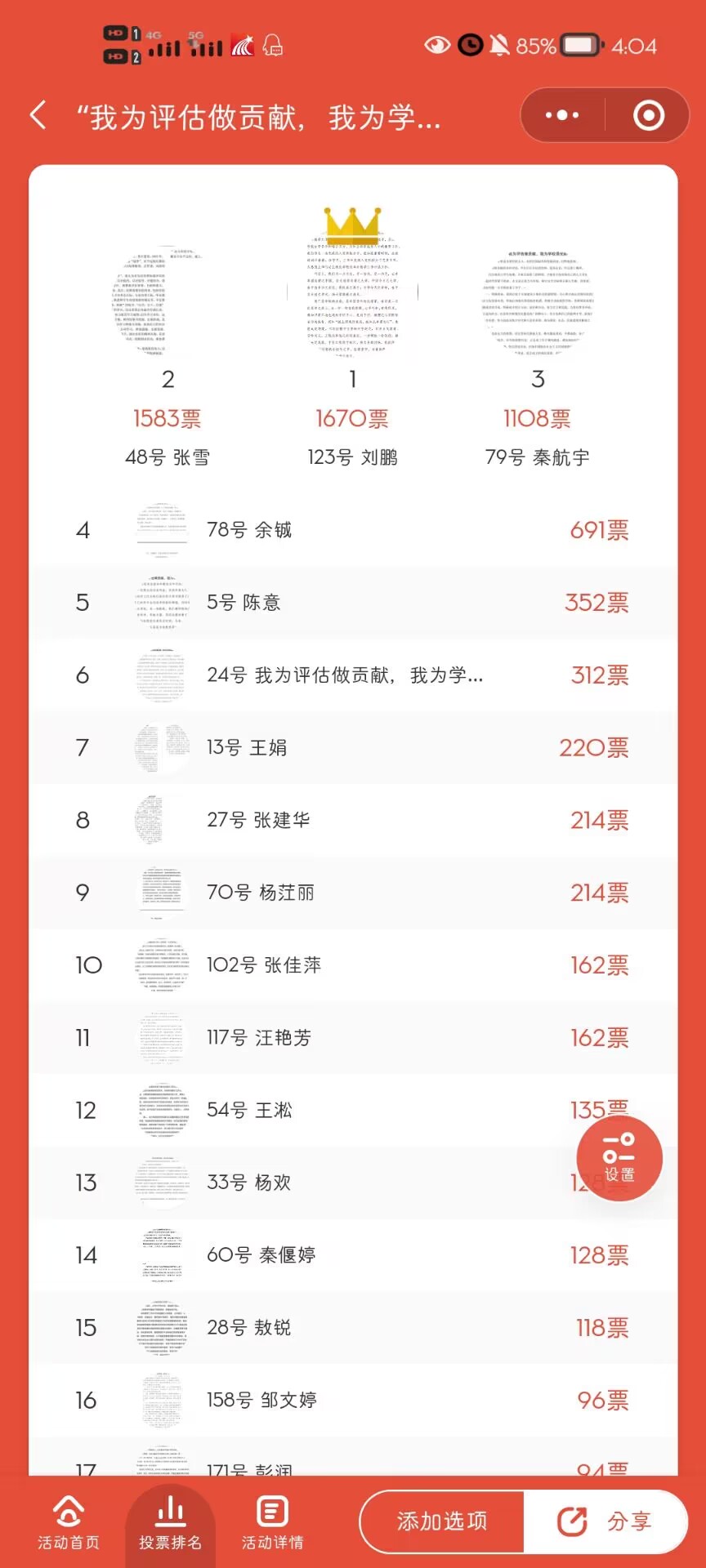Open the entry 78号 余铖
The width and height of the screenshot is (706, 1568).
(353, 530)
